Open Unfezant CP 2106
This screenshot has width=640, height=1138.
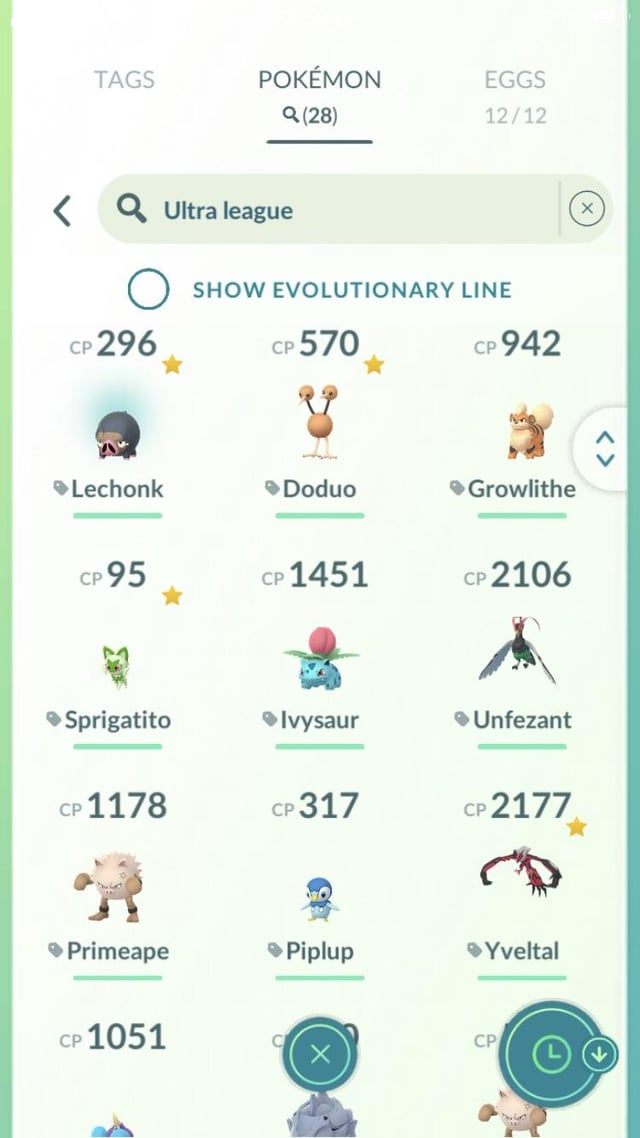pyautogui.click(x=521, y=655)
